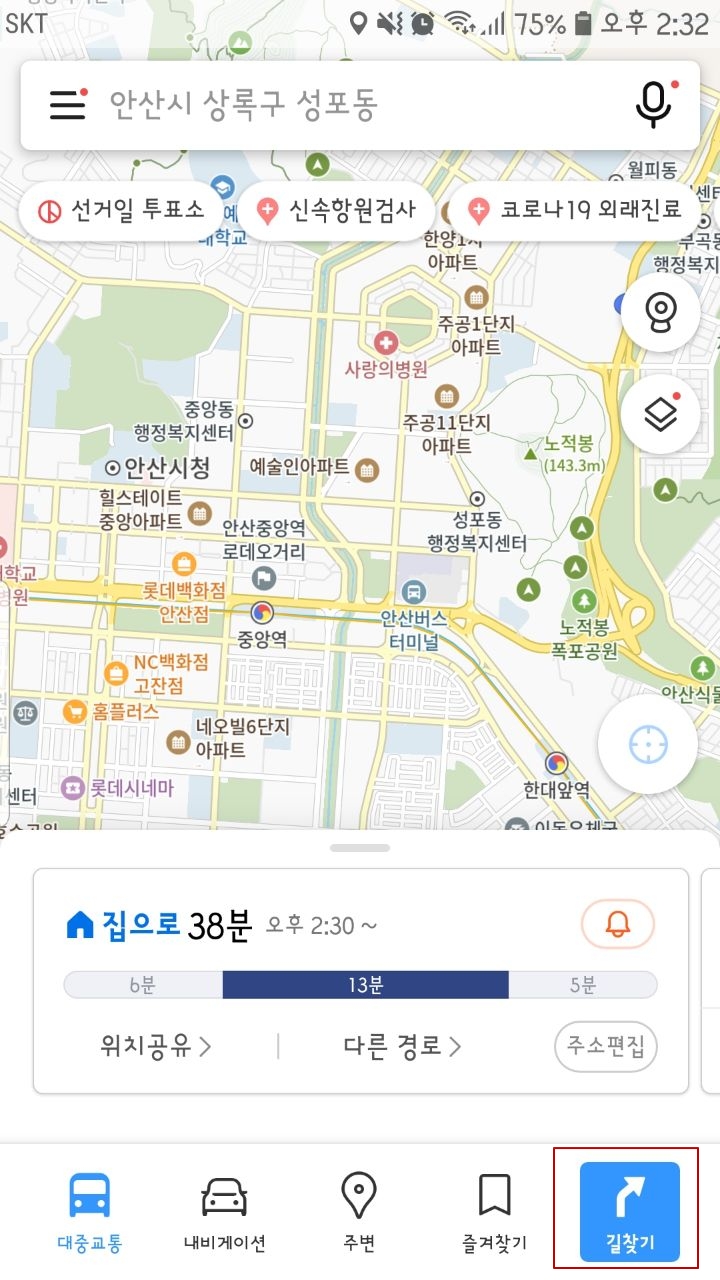View 다른 경로 other routes
This screenshot has height=1280, width=720.
tap(402, 1046)
